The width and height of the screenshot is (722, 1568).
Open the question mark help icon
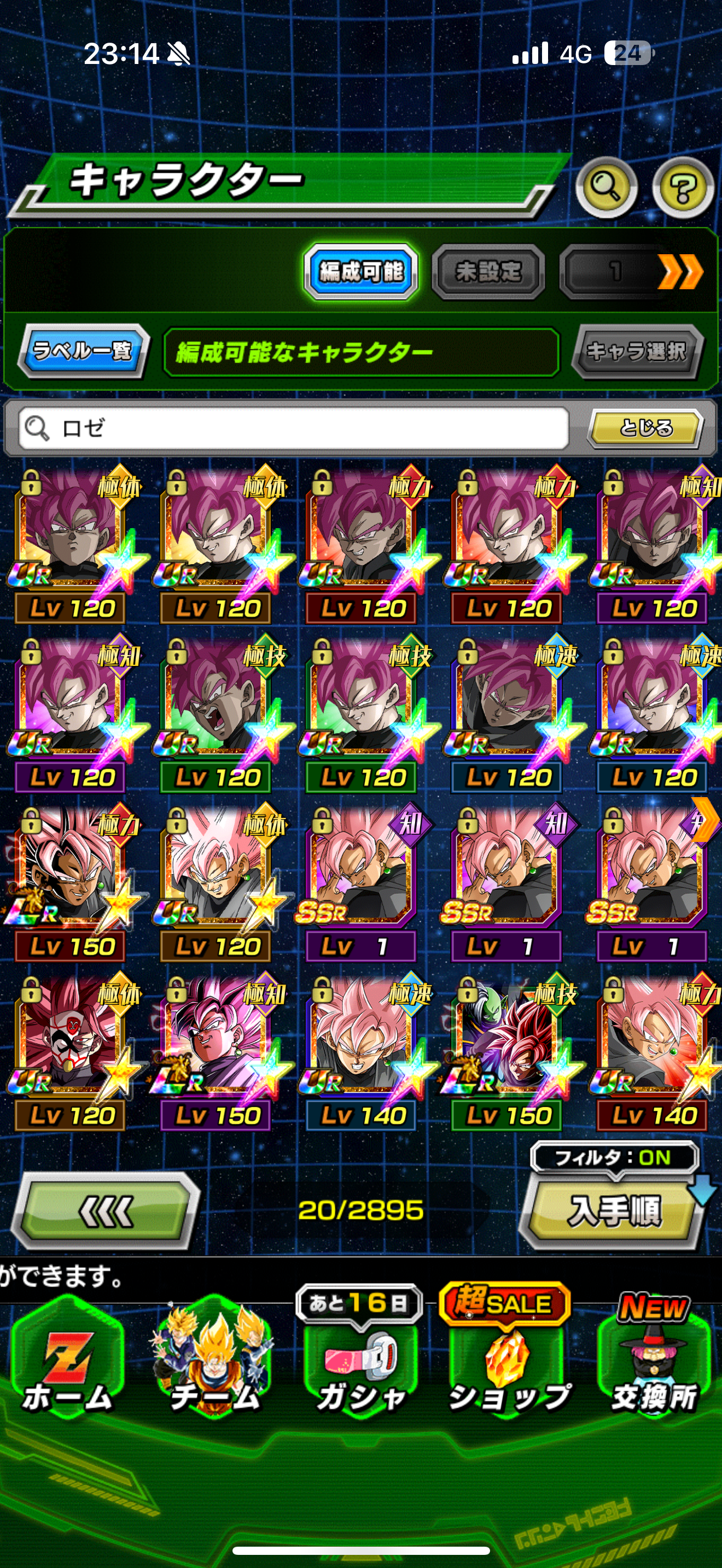pyautogui.click(x=683, y=188)
